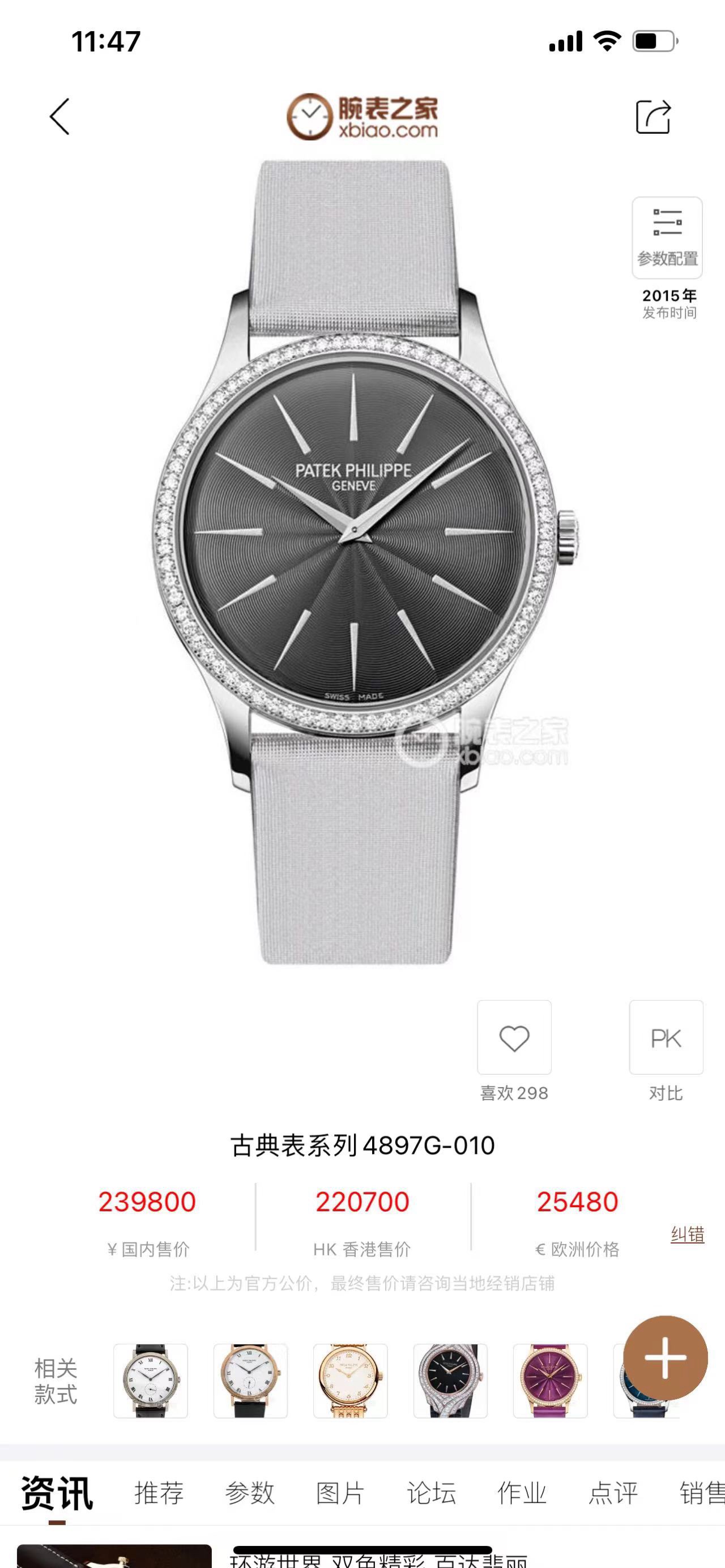Open the orange plus floating button

coord(665,1357)
